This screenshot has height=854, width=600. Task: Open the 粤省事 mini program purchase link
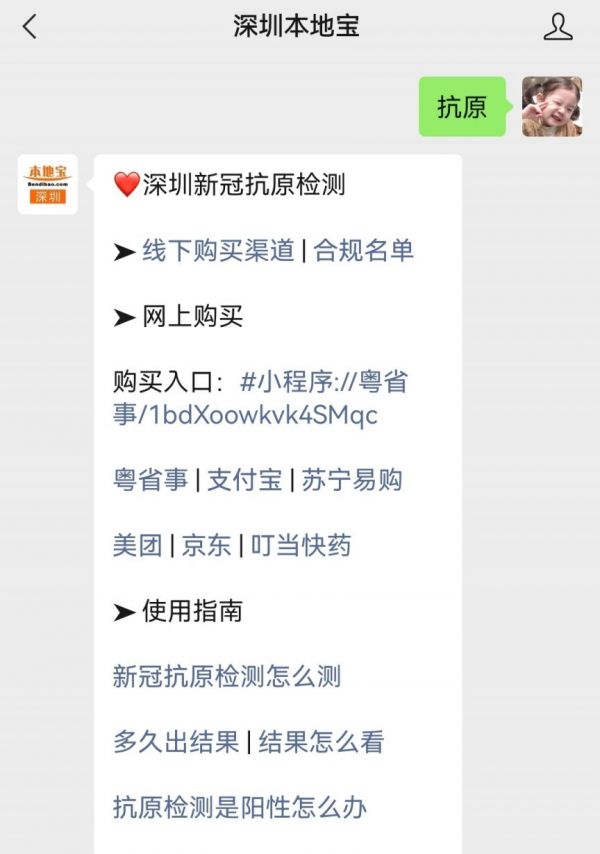(x=260, y=398)
